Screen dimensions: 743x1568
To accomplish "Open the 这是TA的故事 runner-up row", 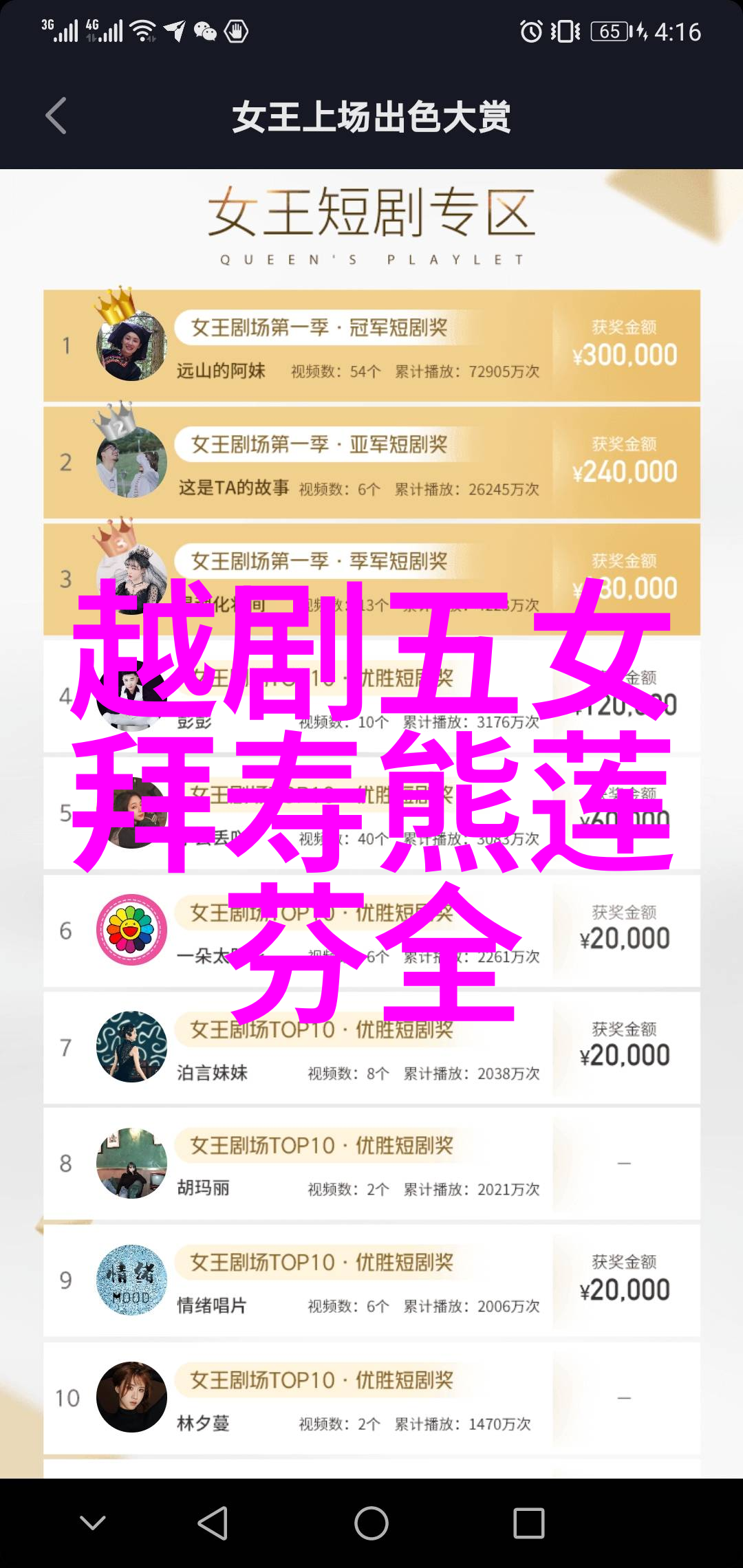I will 371,463.
